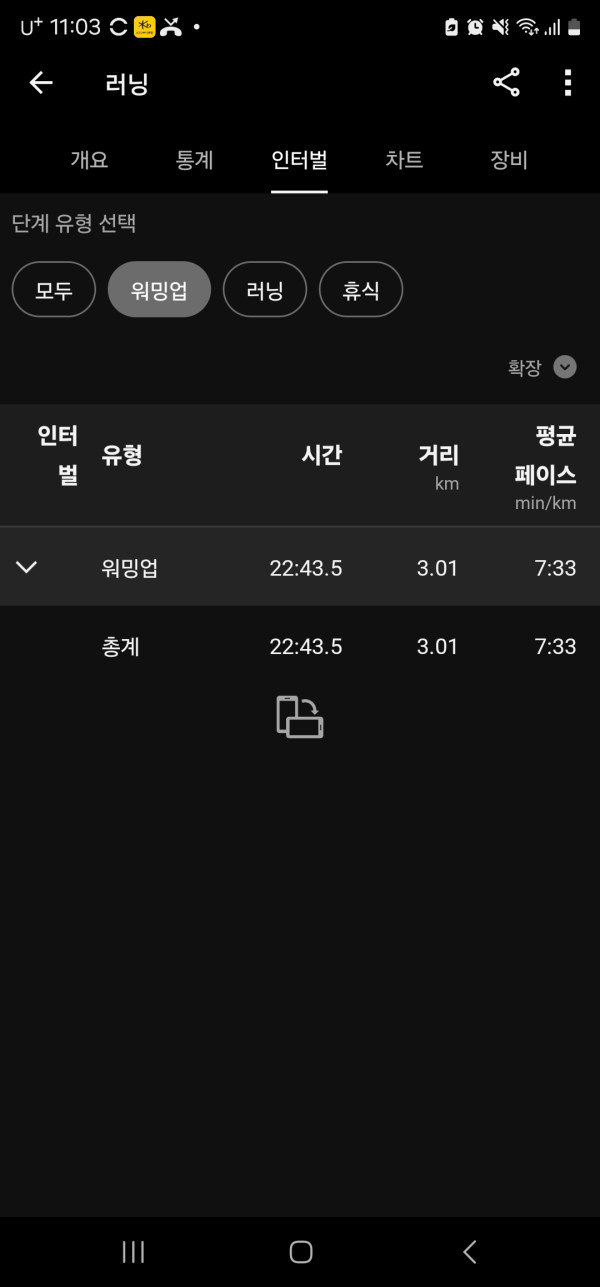The image size is (600, 1287).
Task: Open the 차트 tab
Action: click(404, 160)
